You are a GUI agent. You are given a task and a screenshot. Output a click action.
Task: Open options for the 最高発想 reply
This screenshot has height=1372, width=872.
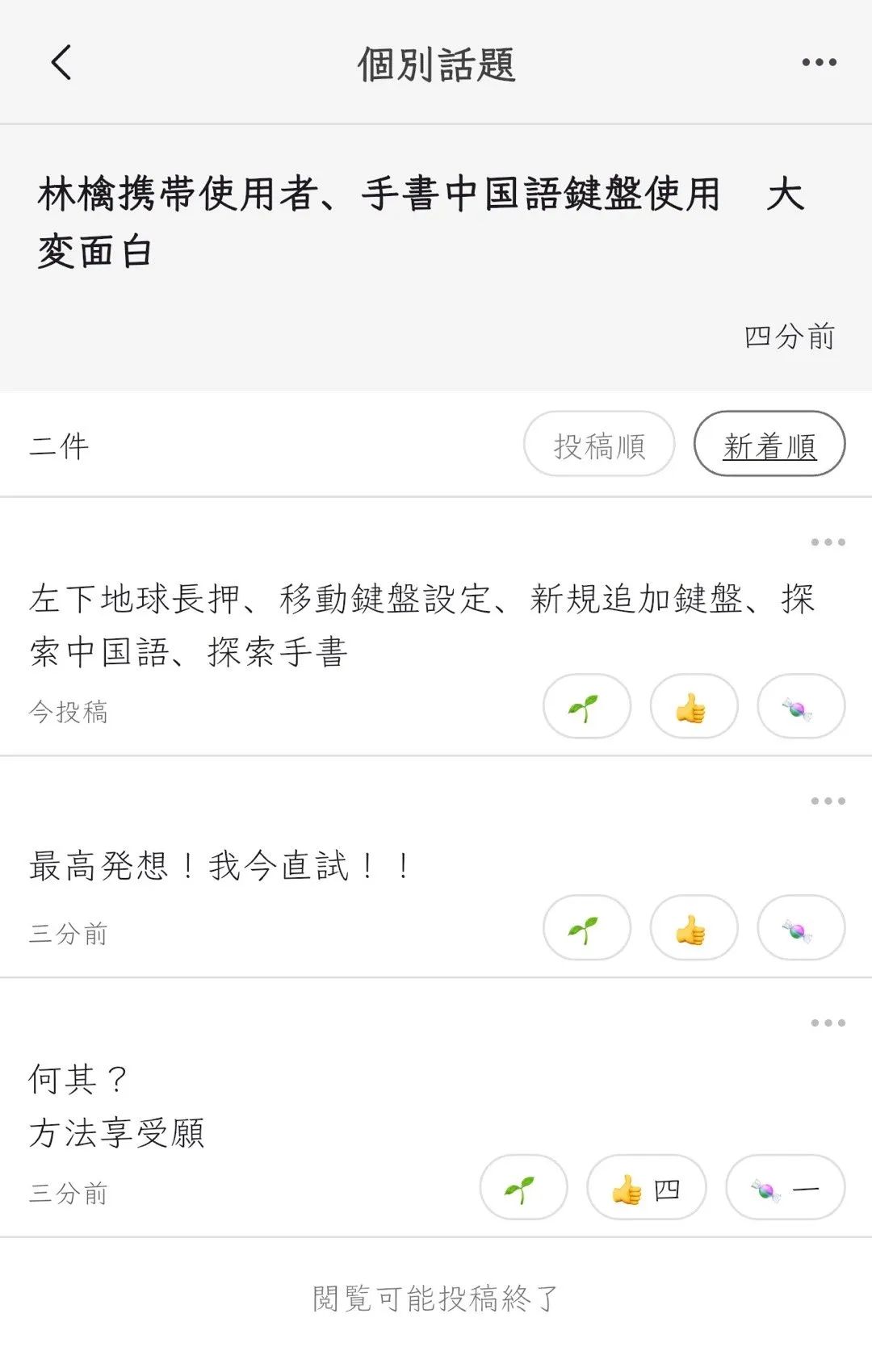coord(828,801)
